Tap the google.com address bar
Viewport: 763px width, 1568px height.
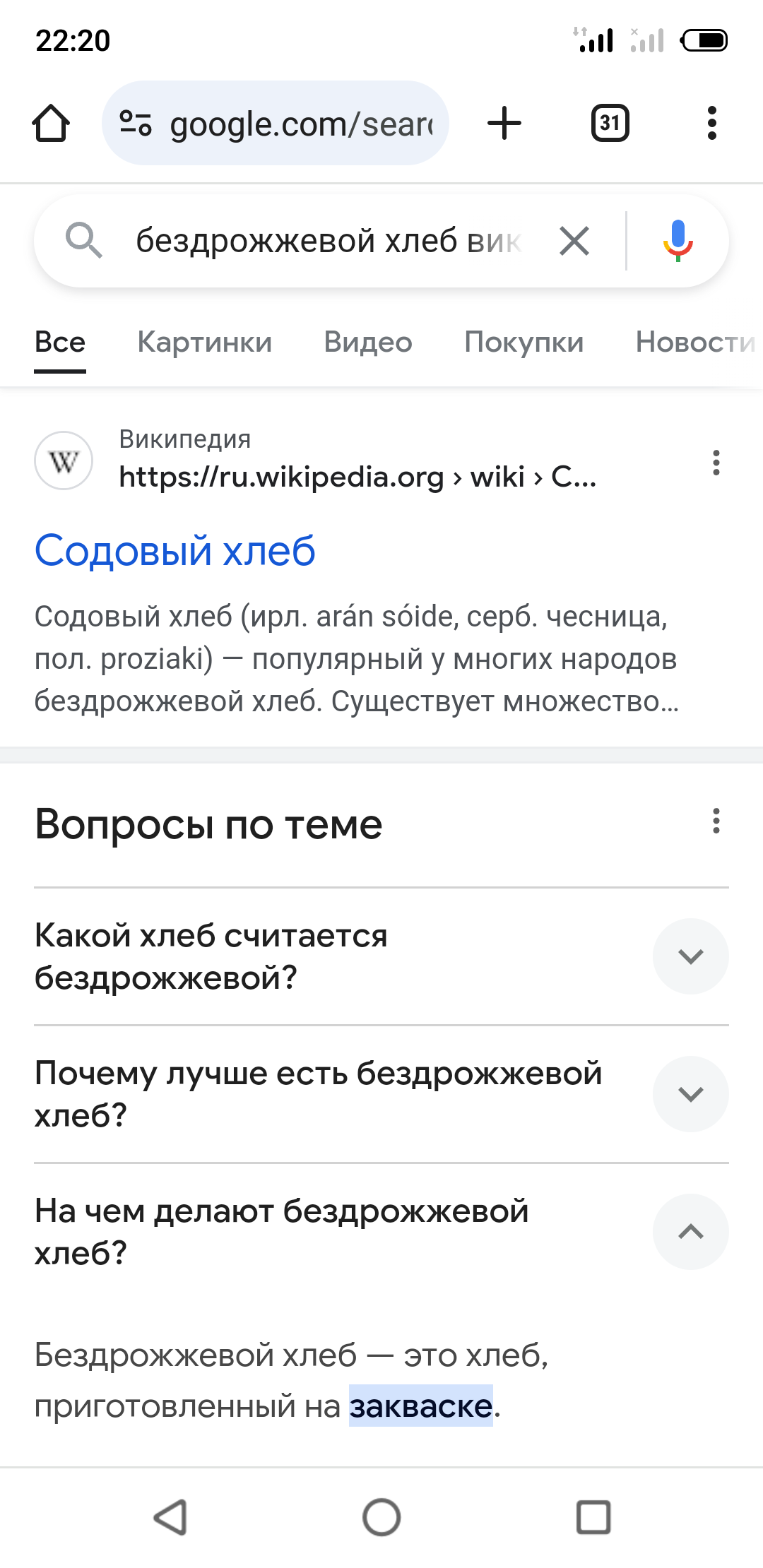[x=276, y=124]
